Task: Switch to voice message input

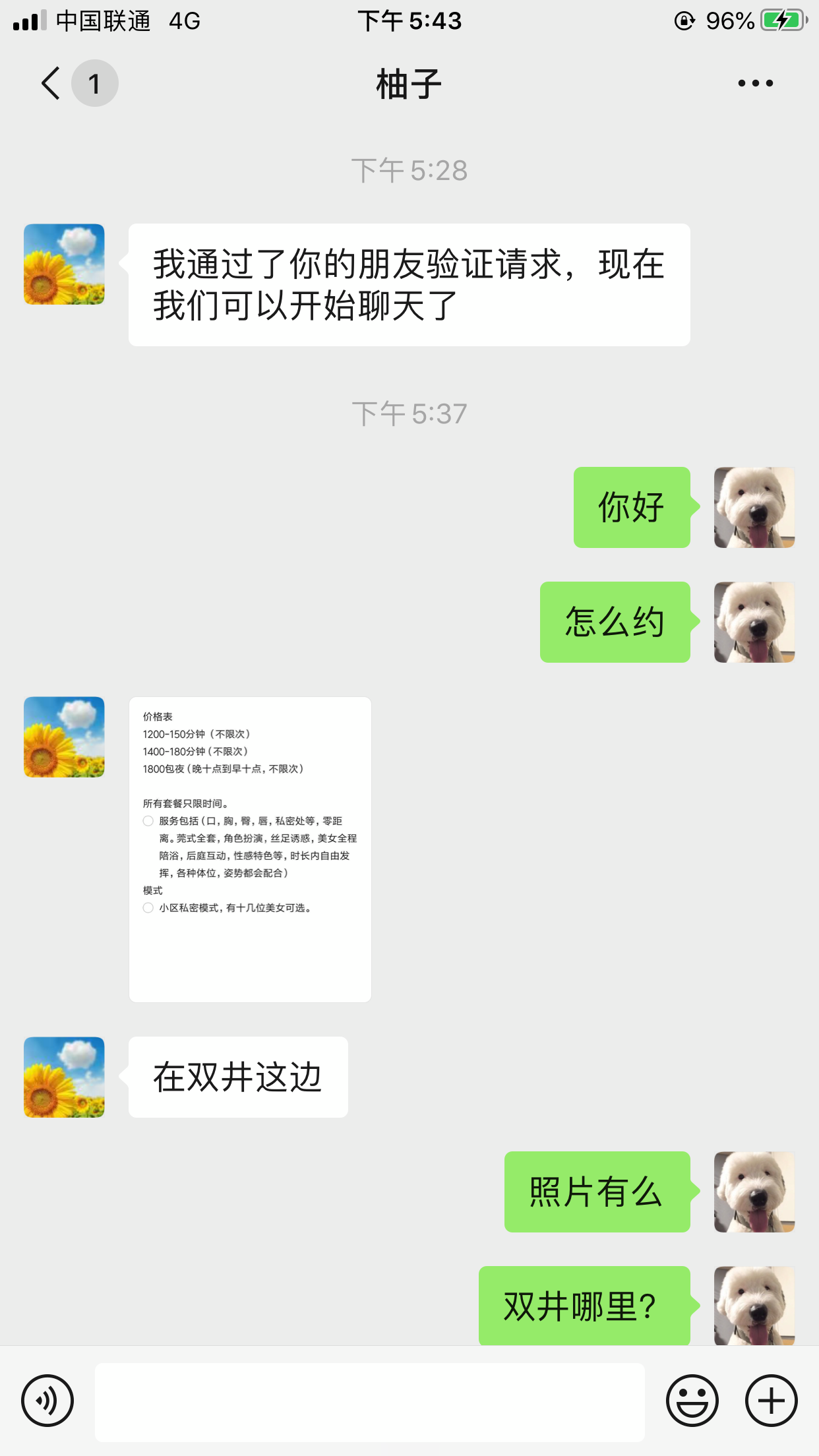Action: click(47, 1401)
